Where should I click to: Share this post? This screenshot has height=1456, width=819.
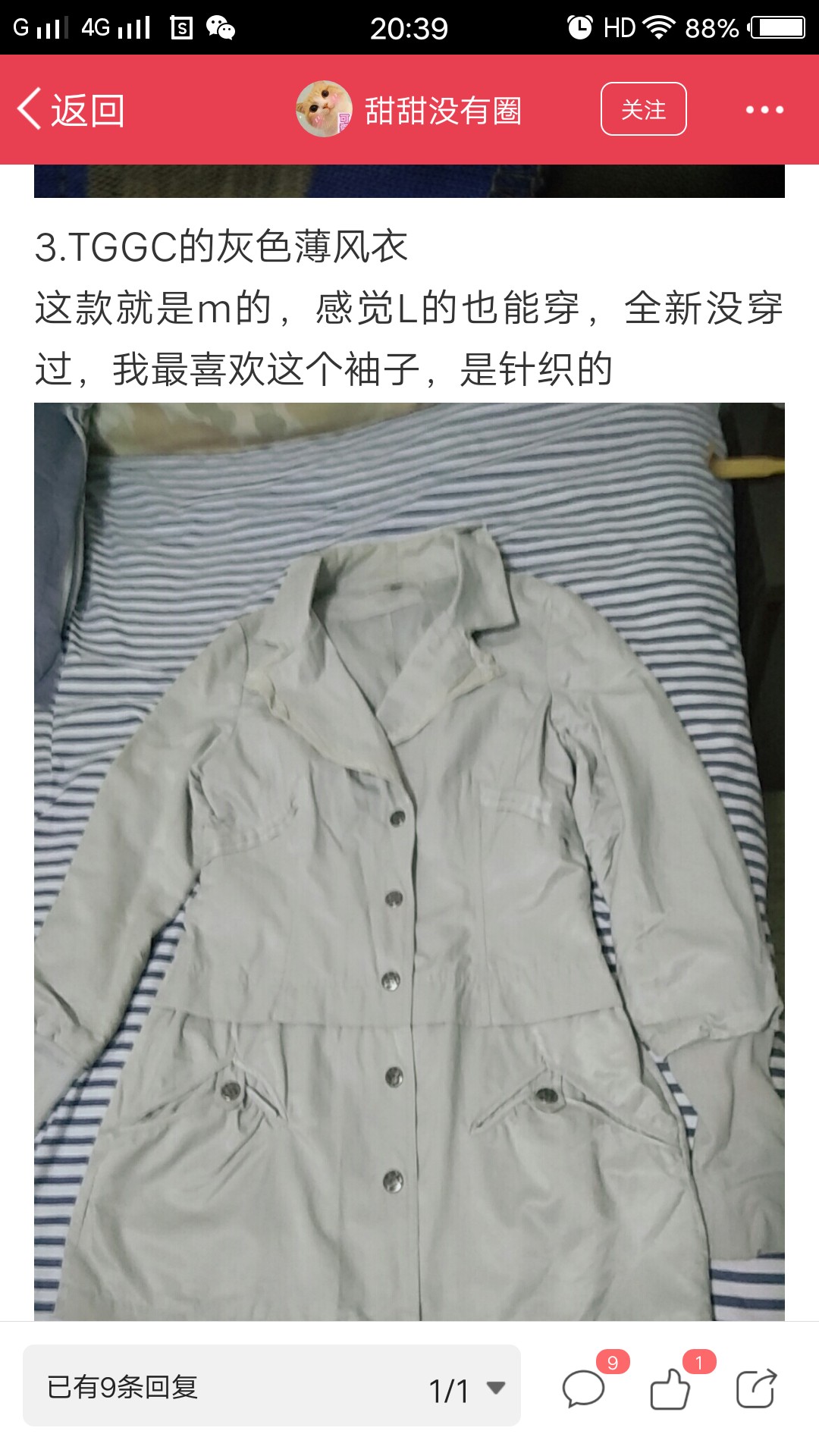757,1389
